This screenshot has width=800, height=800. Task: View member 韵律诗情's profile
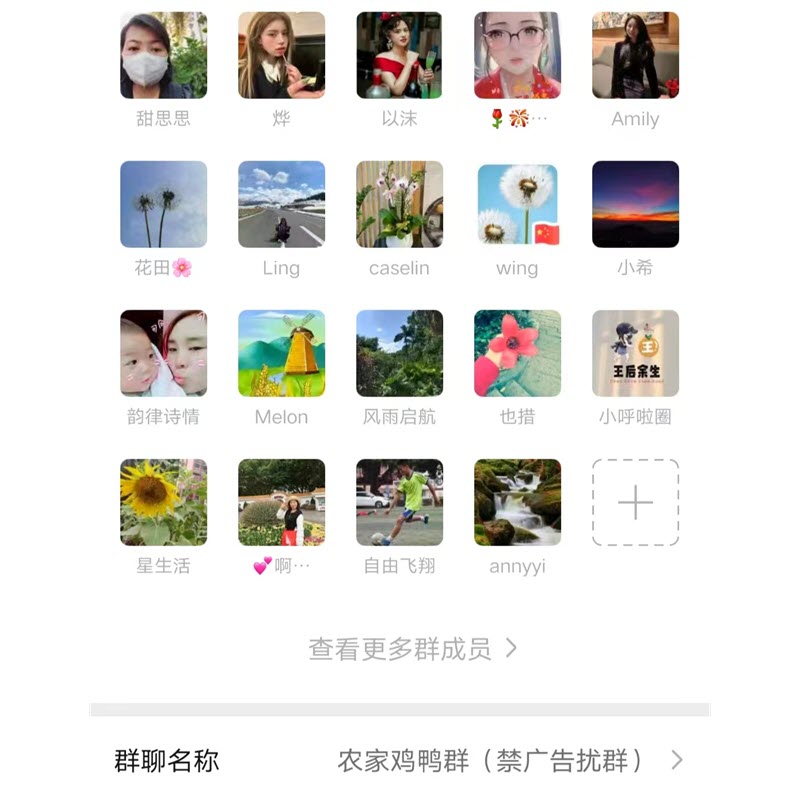click(163, 353)
